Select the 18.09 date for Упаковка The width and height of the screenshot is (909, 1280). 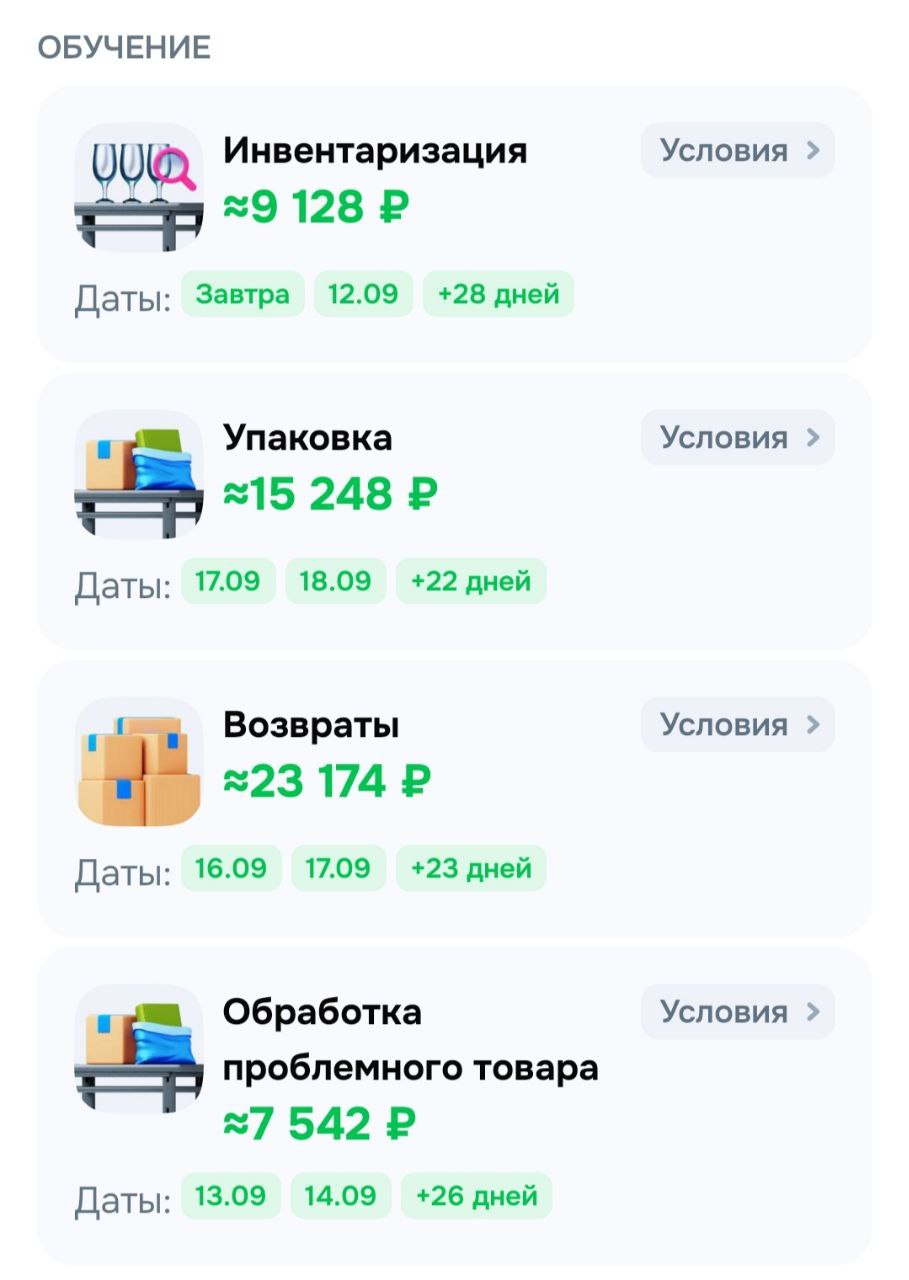pos(335,581)
